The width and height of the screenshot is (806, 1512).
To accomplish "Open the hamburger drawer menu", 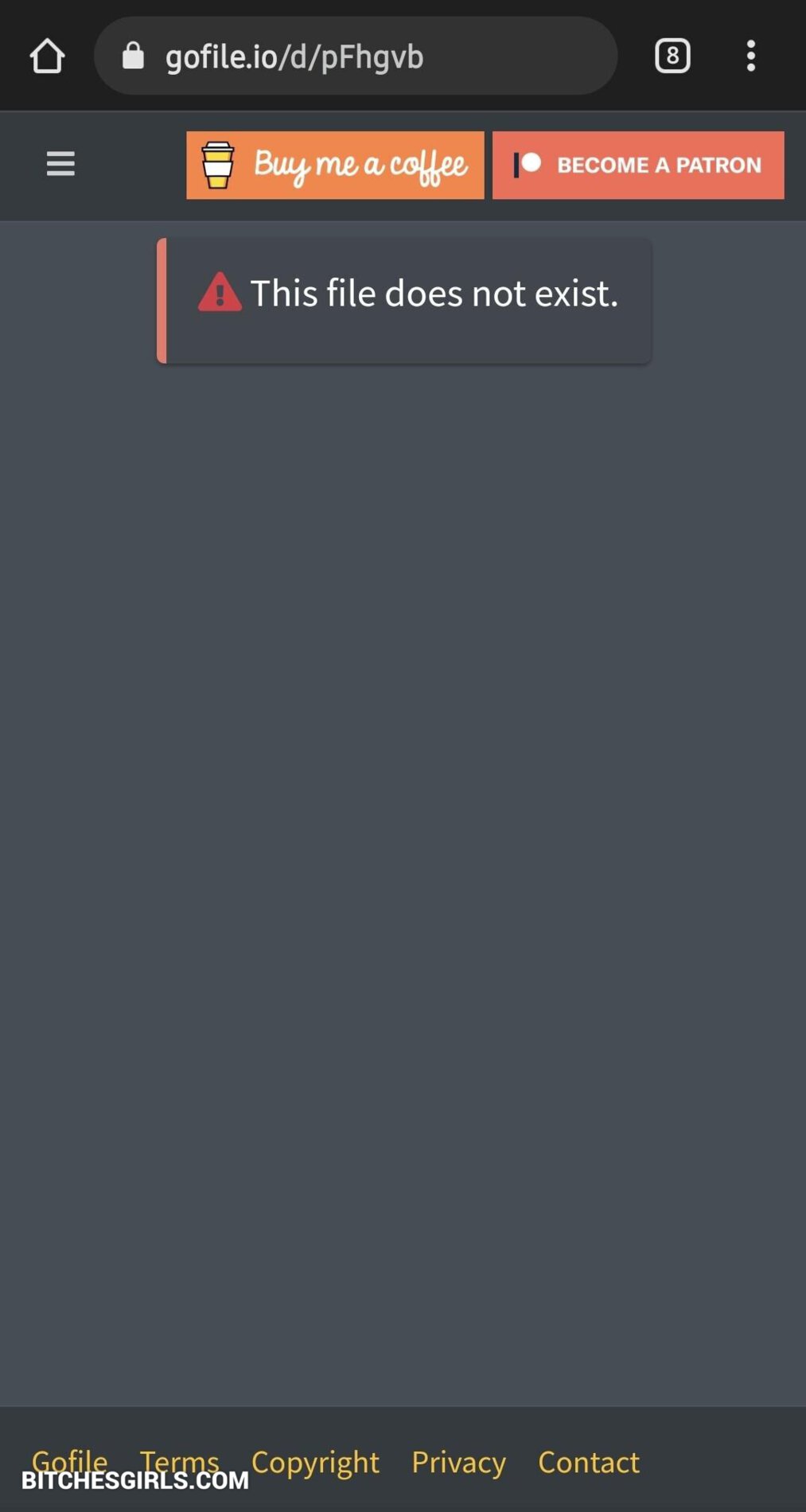I will (x=60, y=165).
